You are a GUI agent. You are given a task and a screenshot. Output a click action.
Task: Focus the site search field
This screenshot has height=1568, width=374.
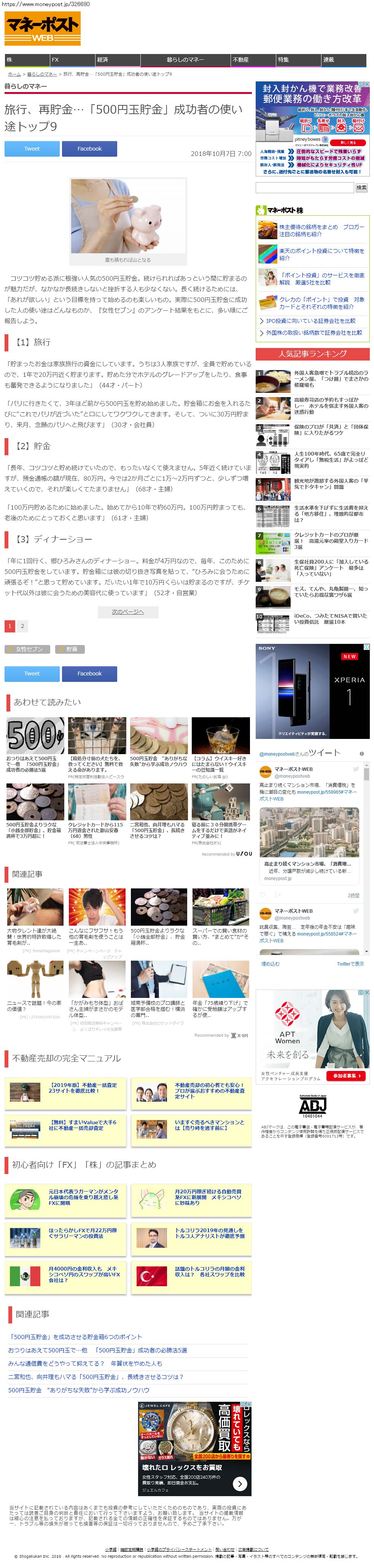[304, 188]
